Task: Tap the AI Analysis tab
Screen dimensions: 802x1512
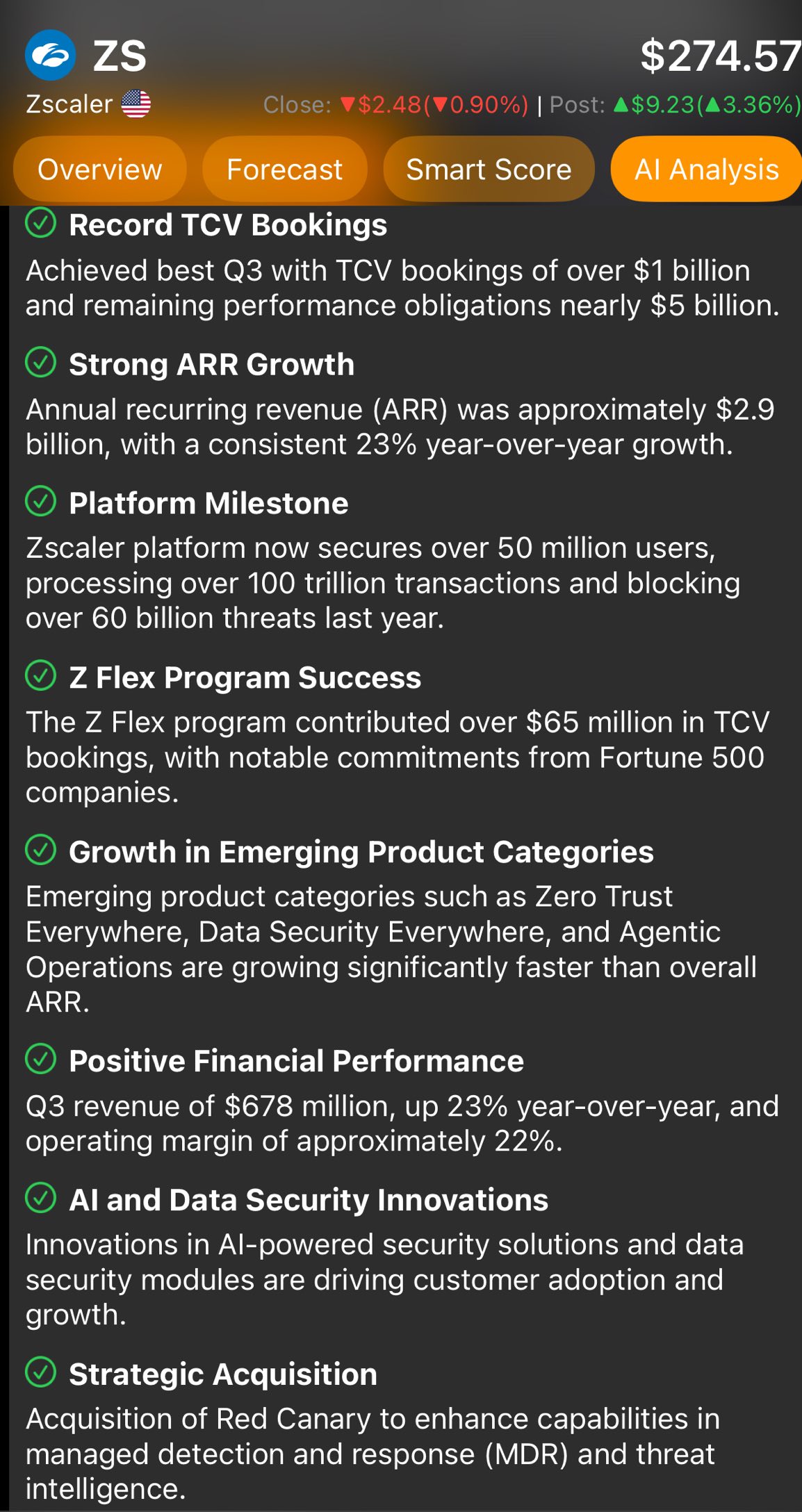Action: coord(706,170)
